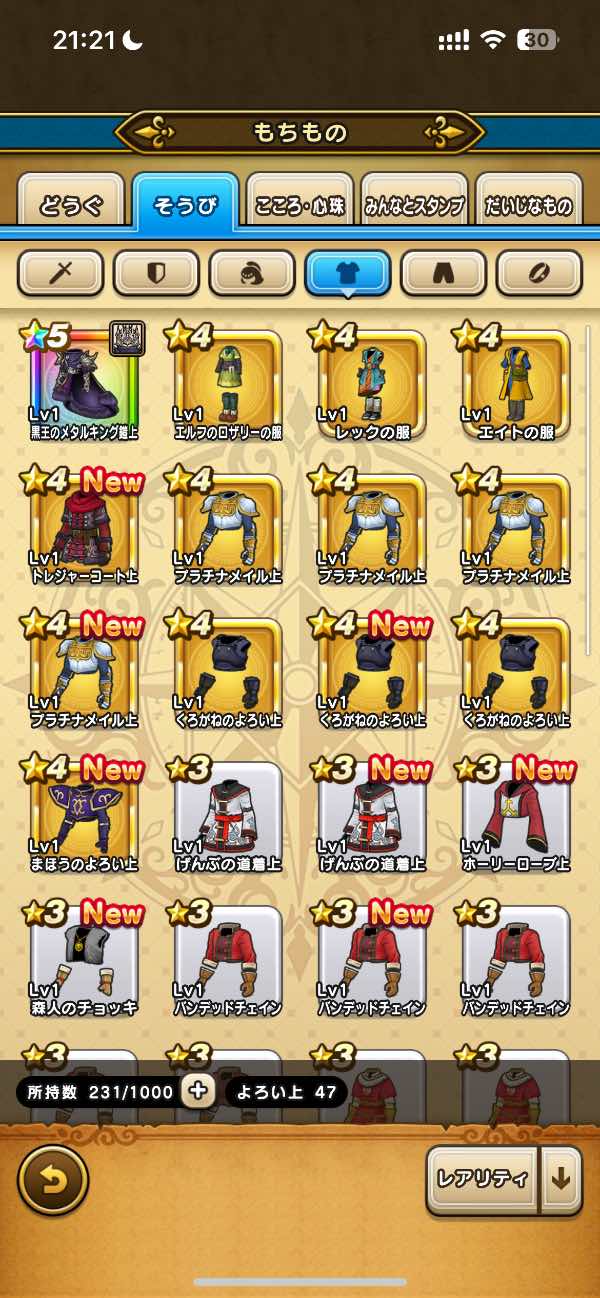
Task: Filter equipment by accessory ring icon
Action: tap(539, 271)
